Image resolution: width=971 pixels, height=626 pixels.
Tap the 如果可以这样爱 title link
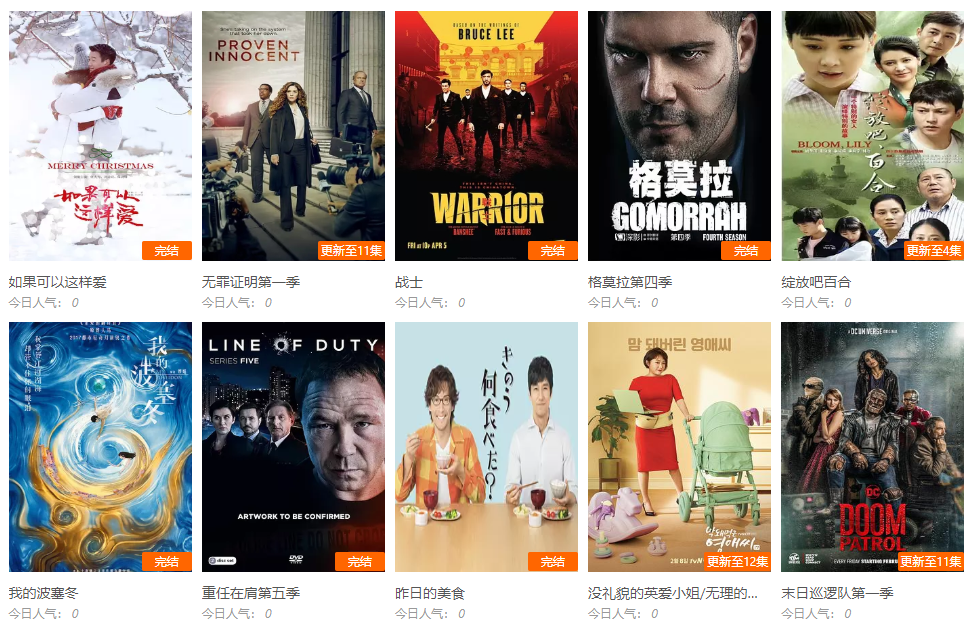click(x=57, y=282)
